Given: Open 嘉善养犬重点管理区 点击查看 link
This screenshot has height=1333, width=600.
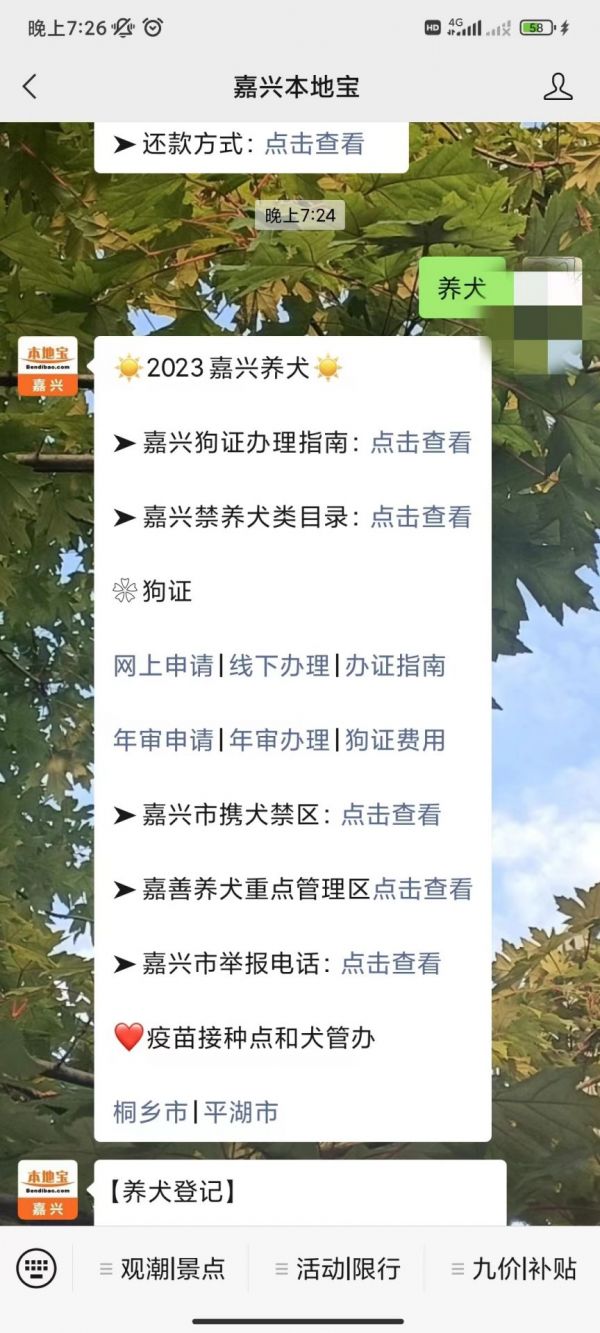Looking at the screenshot, I should [x=422, y=889].
